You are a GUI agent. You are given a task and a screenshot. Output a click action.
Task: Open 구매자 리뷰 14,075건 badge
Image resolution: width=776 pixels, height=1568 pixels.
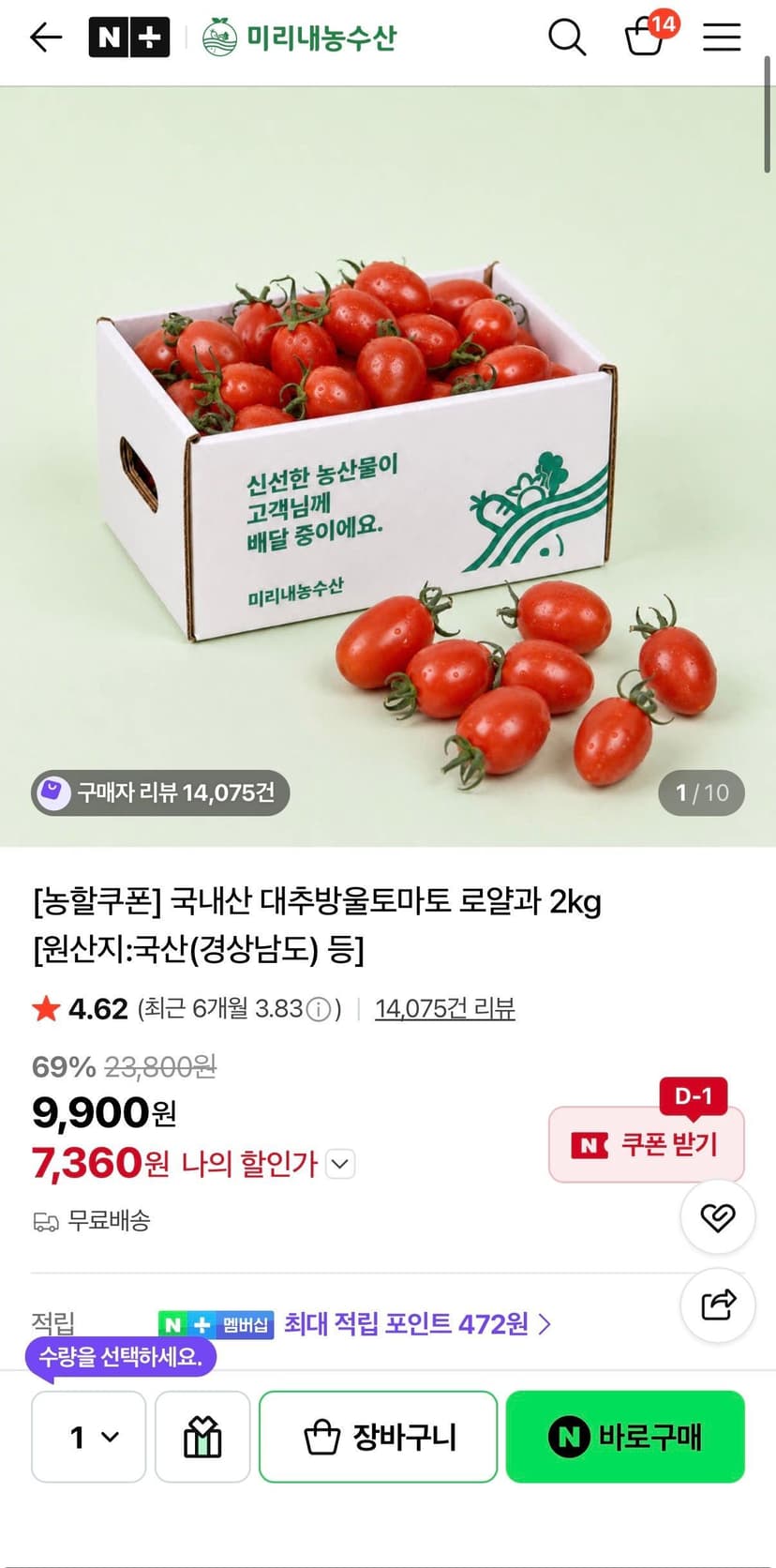point(160,793)
